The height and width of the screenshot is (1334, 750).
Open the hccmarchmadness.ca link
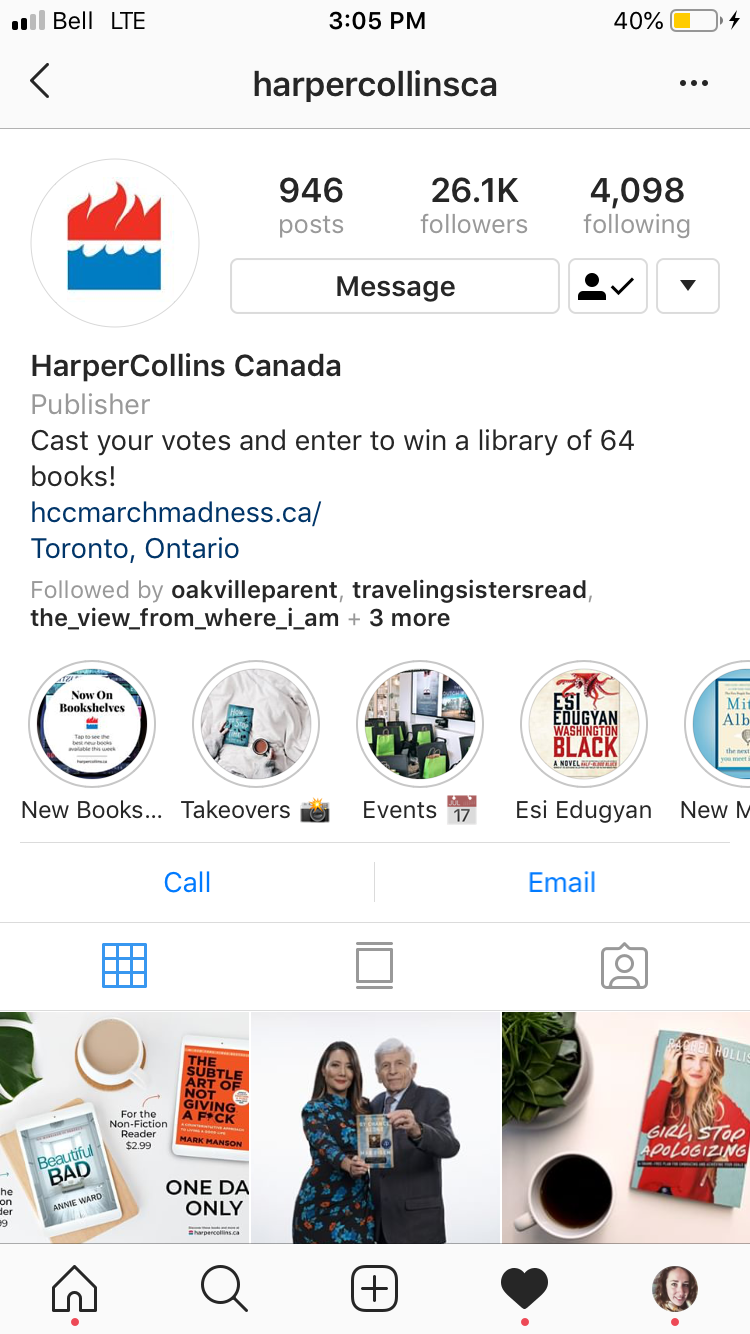176,513
